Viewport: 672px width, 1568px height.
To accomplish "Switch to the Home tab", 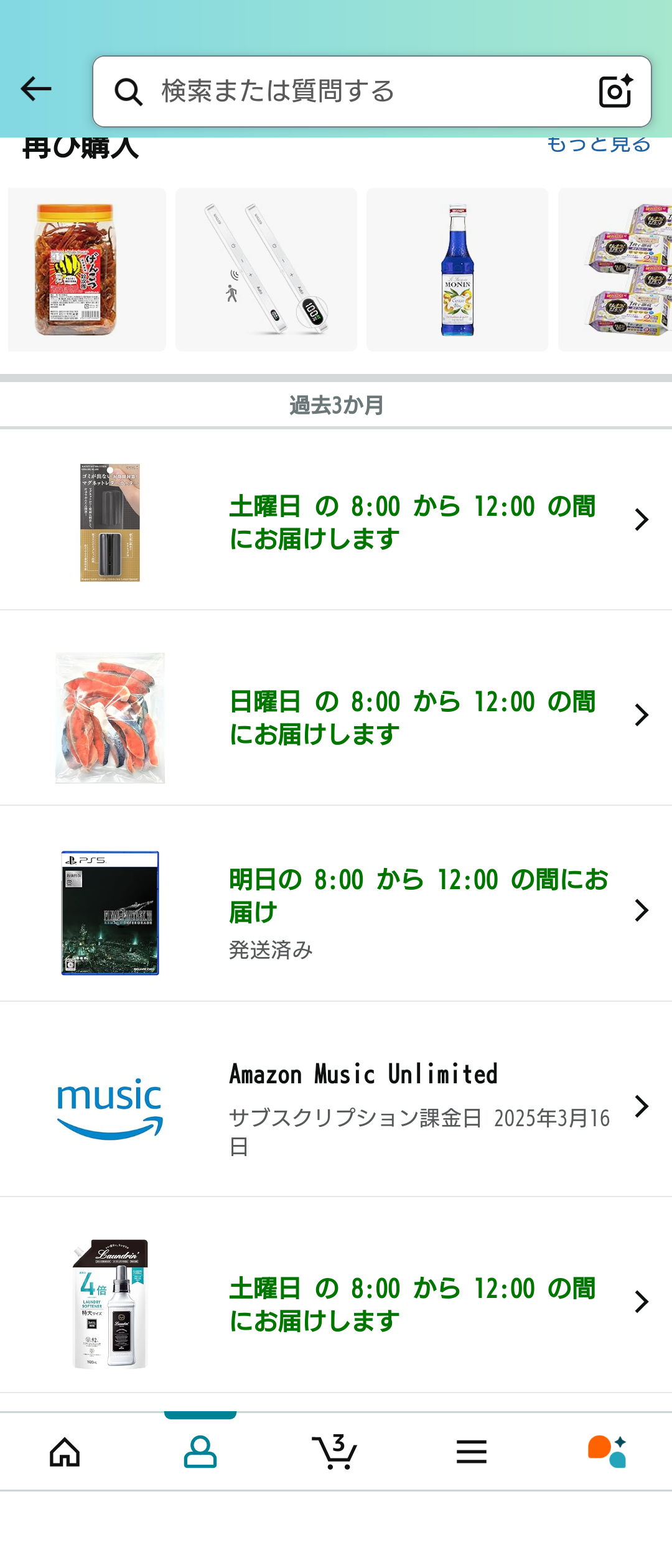I will (x=65, y=1452).
